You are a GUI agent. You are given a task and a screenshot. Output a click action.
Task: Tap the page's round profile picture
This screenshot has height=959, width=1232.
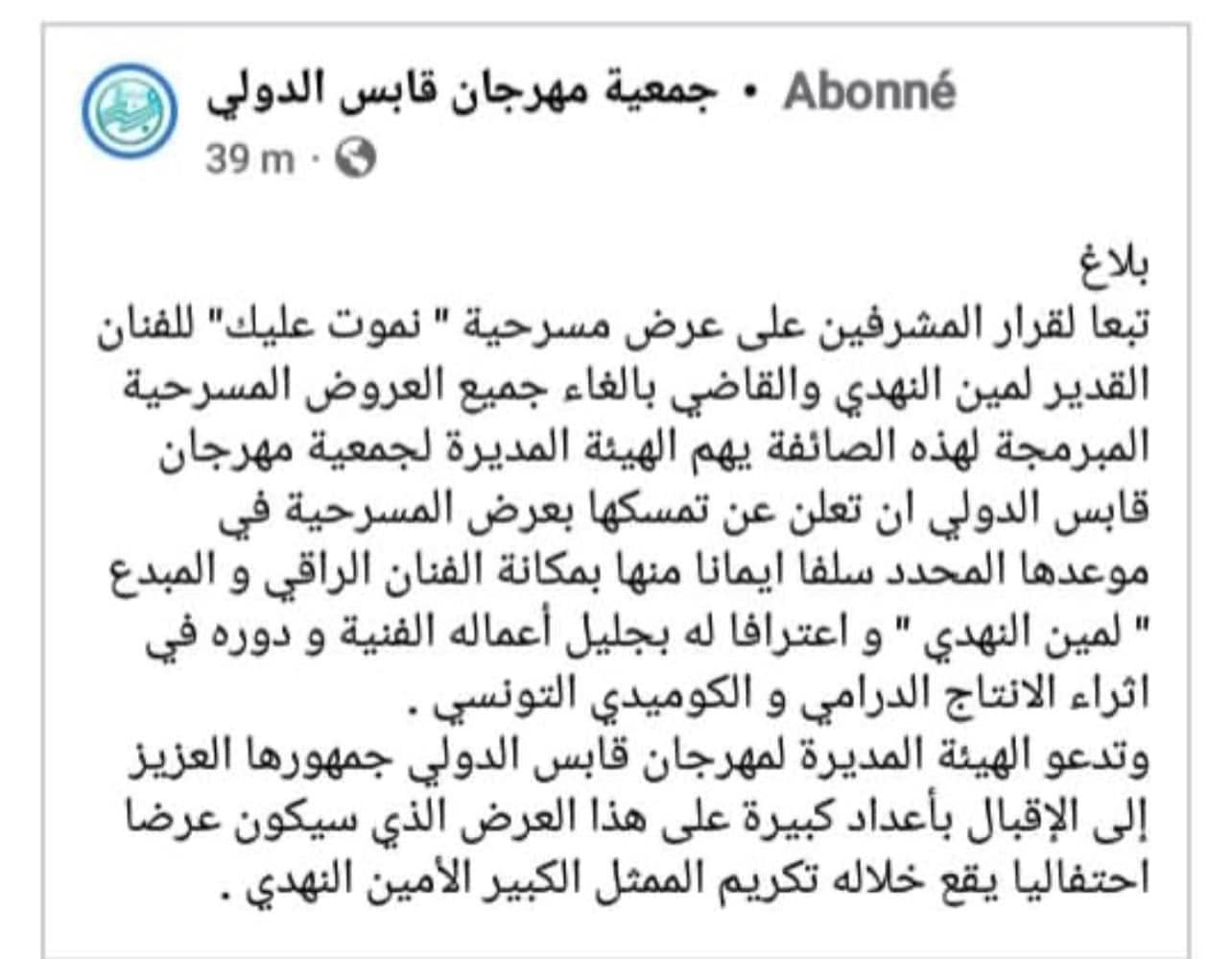pyautogui.click(x=129, y=114)
